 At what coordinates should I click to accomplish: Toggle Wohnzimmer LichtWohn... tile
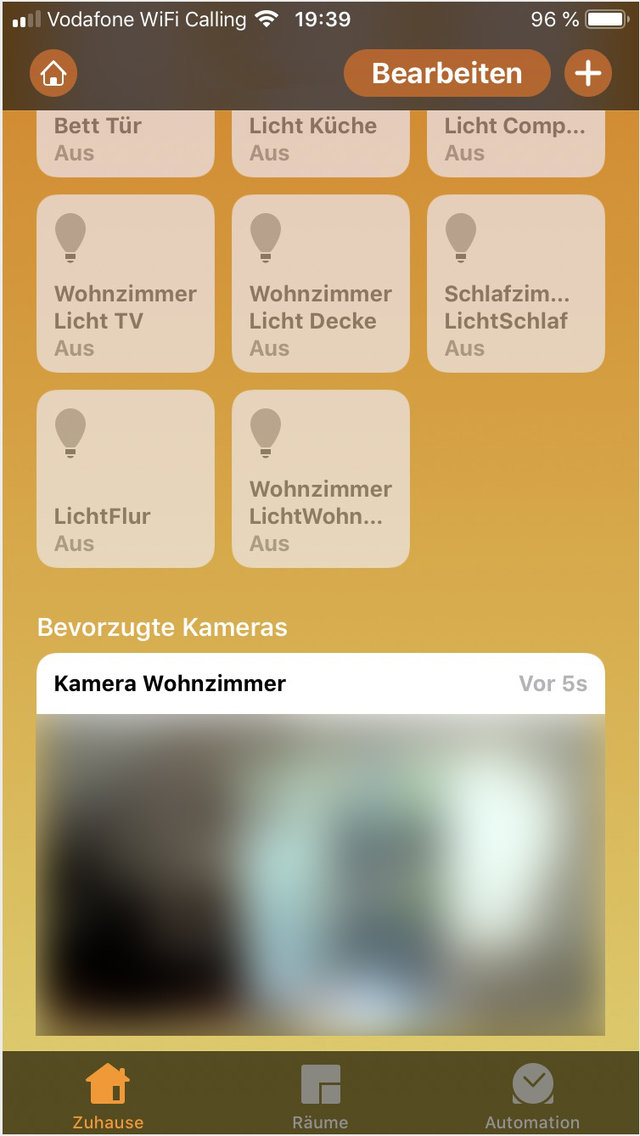[x=320, y=478]
